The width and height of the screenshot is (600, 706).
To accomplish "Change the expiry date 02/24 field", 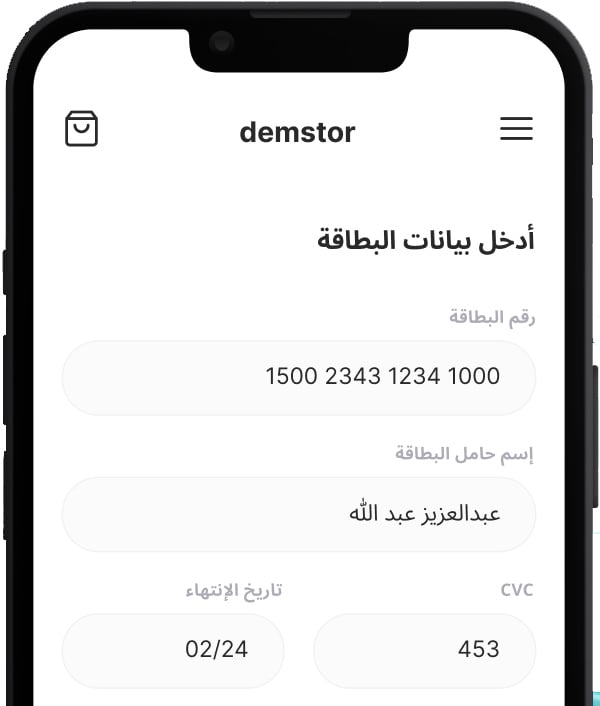I will pos(173,650).
